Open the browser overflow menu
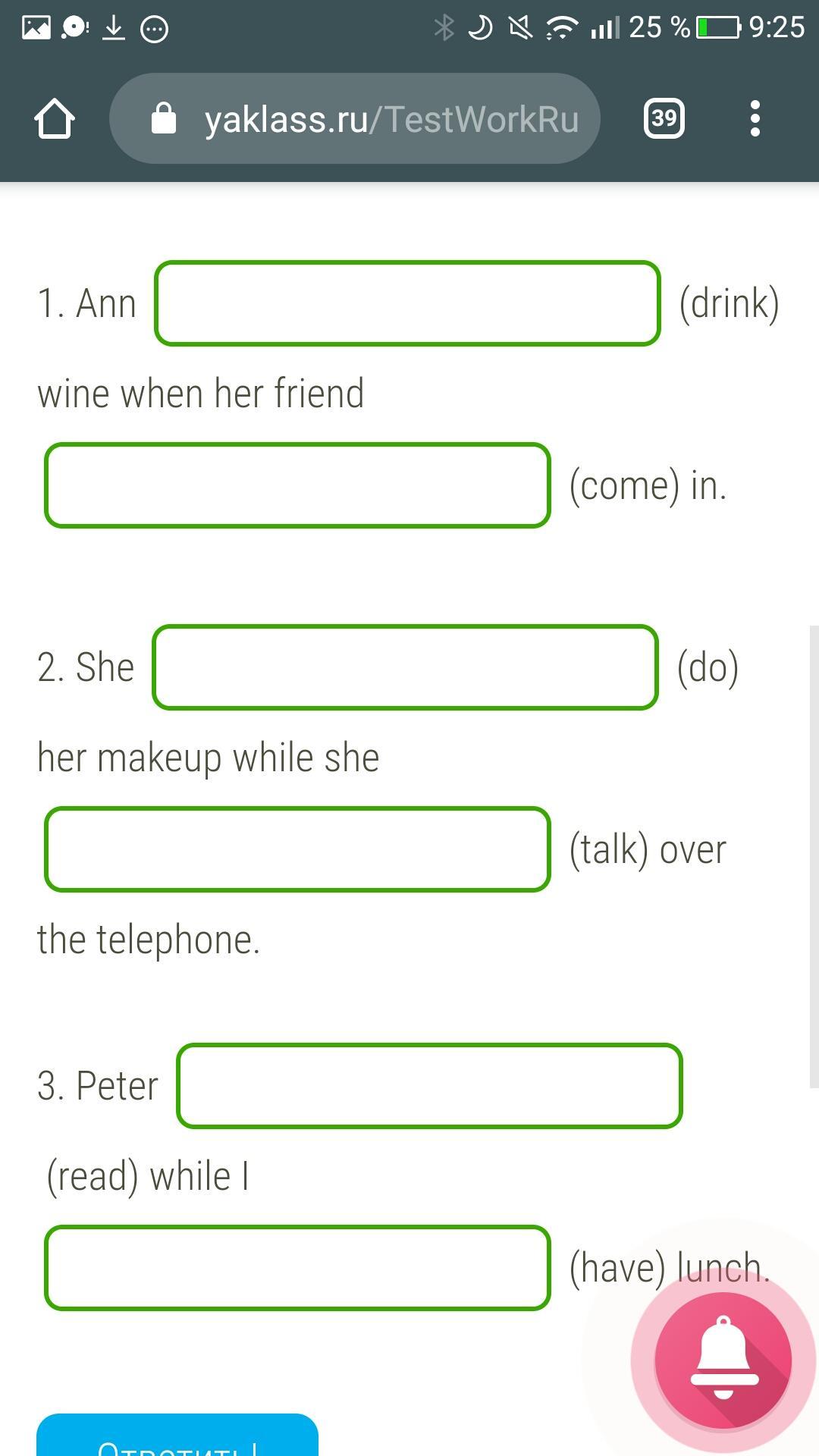The height and width of the screenshot is (1456, 819). tap(755, 118)
